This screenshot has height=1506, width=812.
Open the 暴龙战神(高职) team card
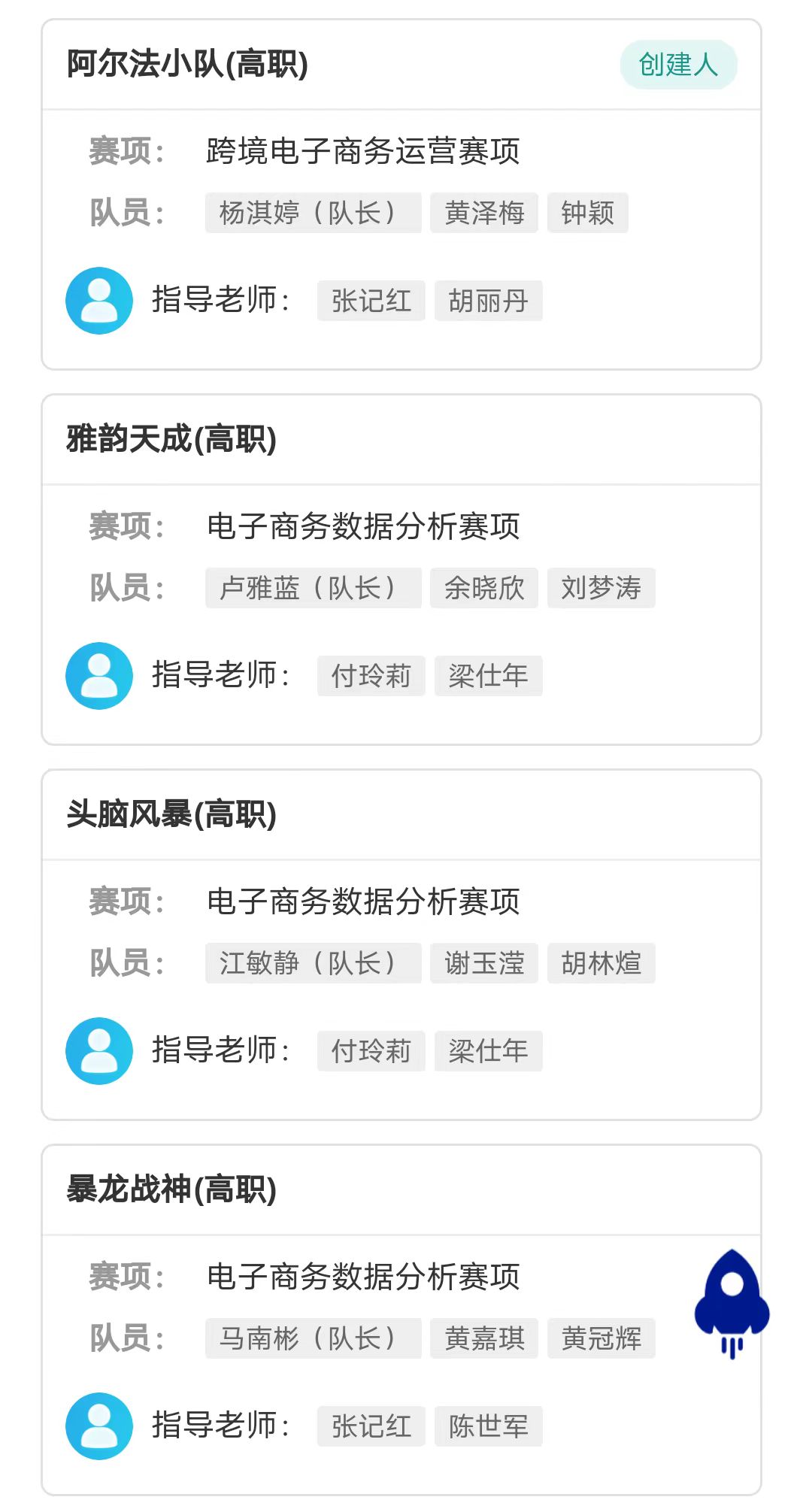(401, 1320)
